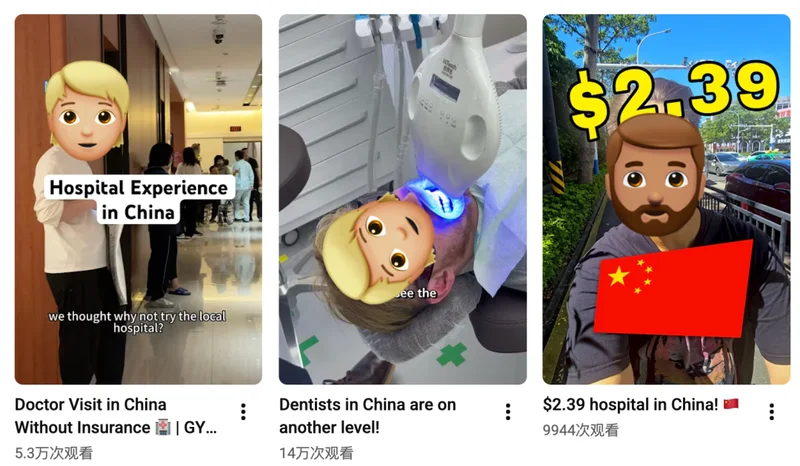Image resolution: width=800 pixels, height=466 pixels.
Task: Open the Hospital Experience in China video
Action: click(138, 200)
